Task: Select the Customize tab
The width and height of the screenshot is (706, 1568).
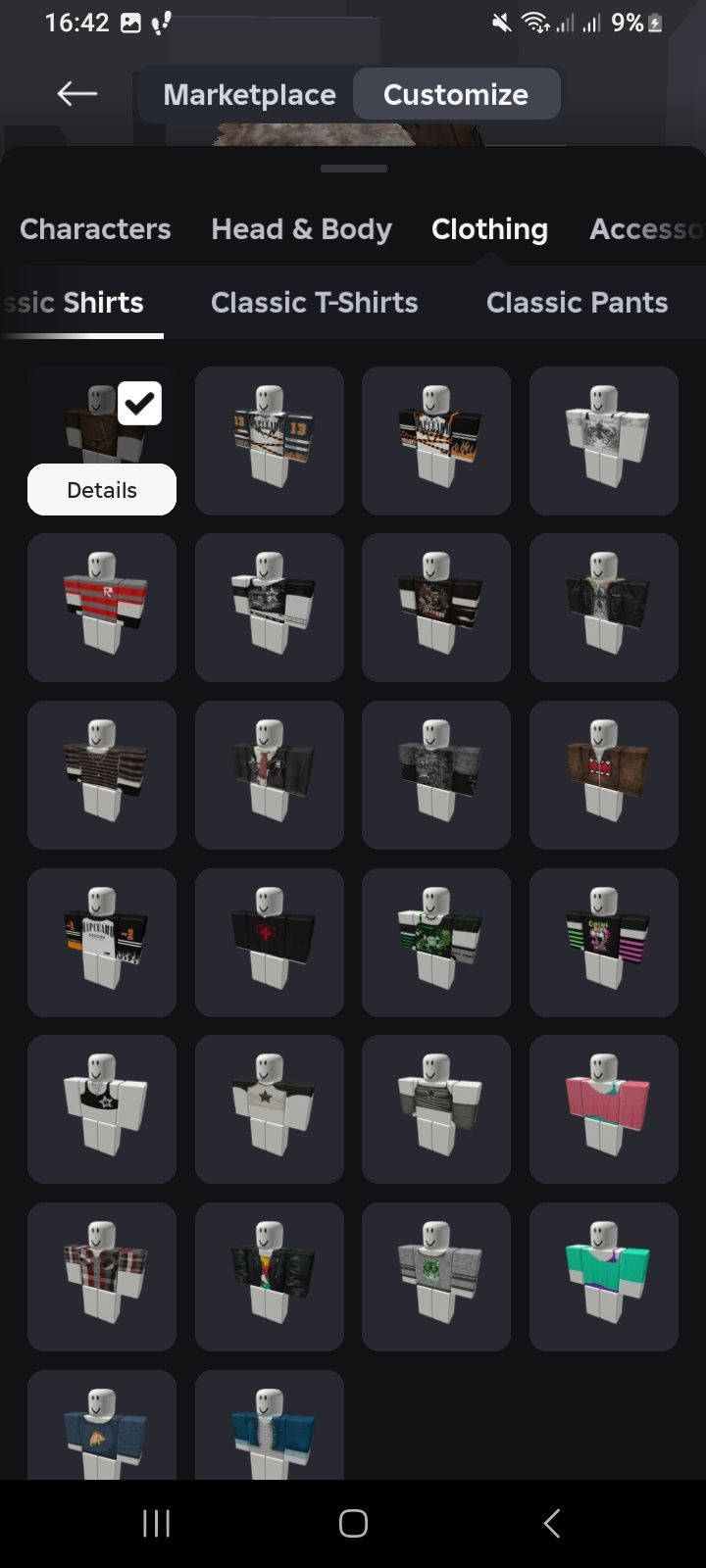Action: 456,94
